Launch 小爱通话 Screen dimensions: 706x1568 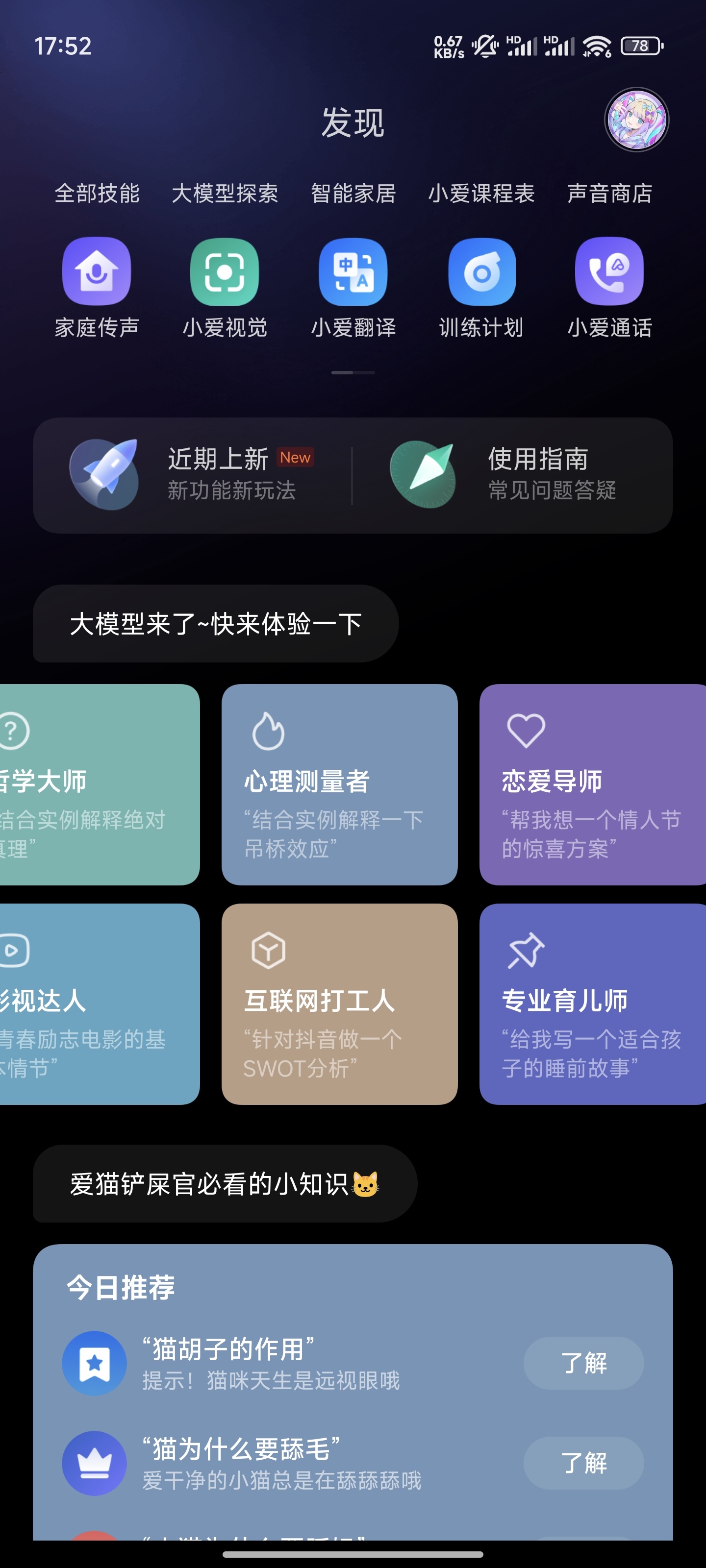[610, 286]
